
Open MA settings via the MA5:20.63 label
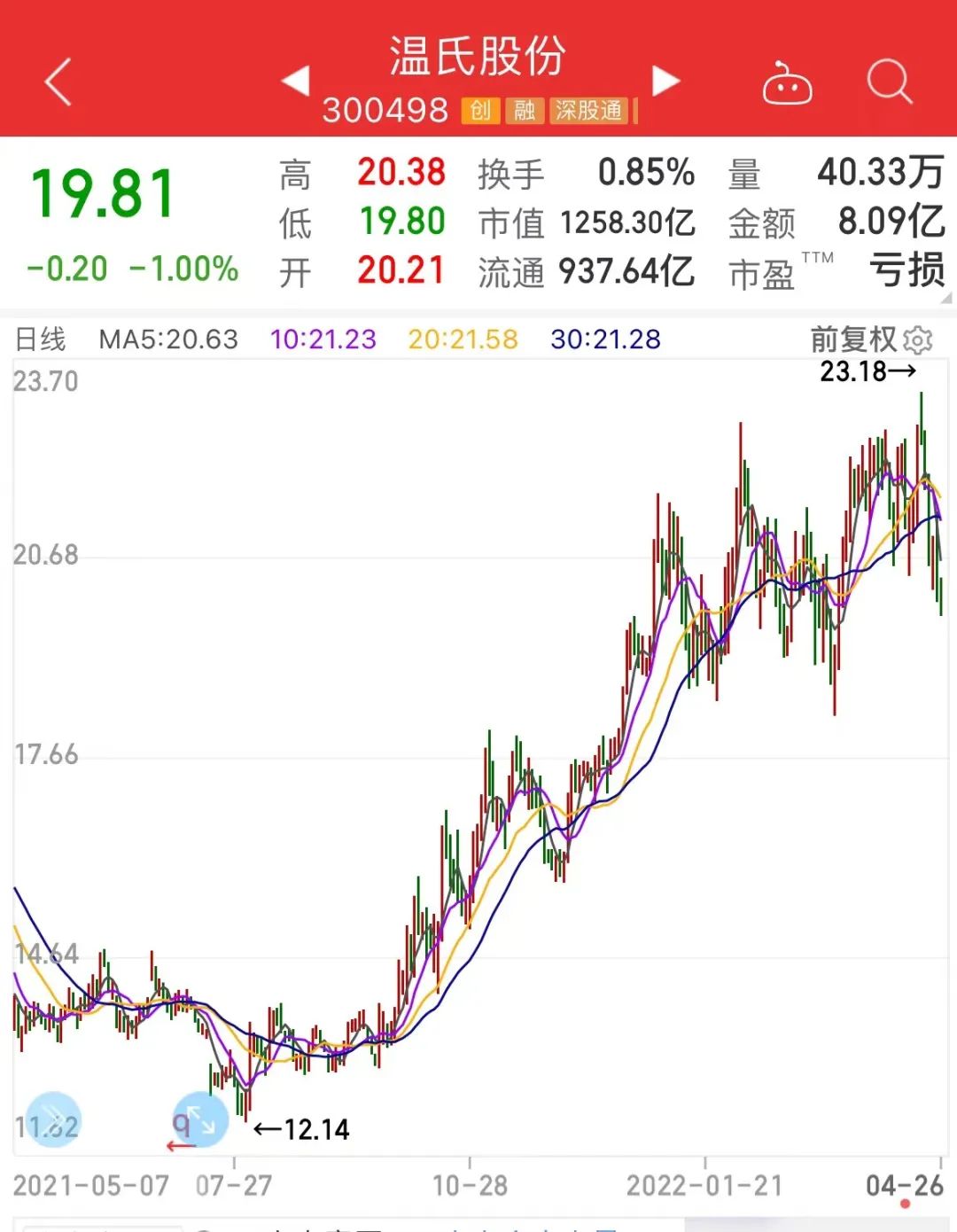(168, 339)
